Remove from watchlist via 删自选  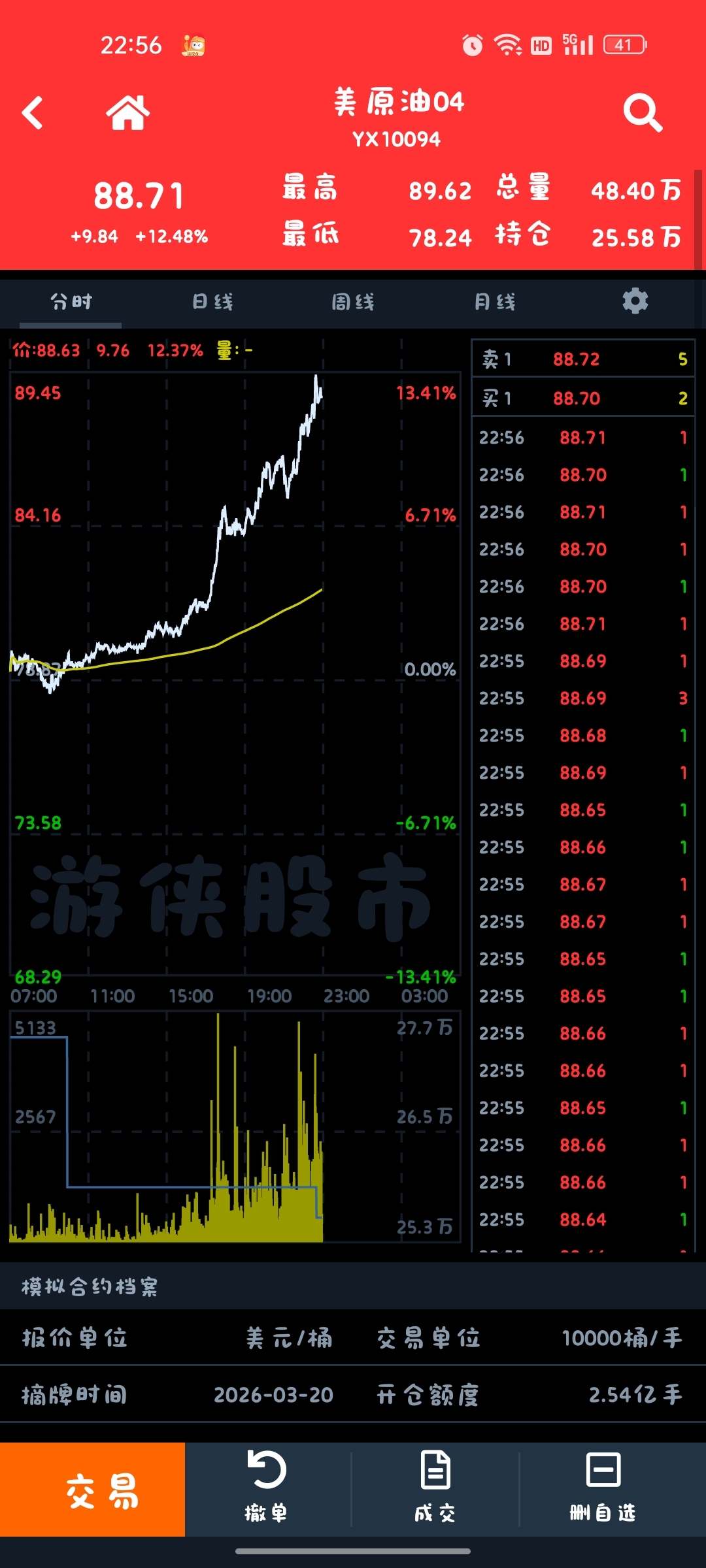tap(603, 1490)
